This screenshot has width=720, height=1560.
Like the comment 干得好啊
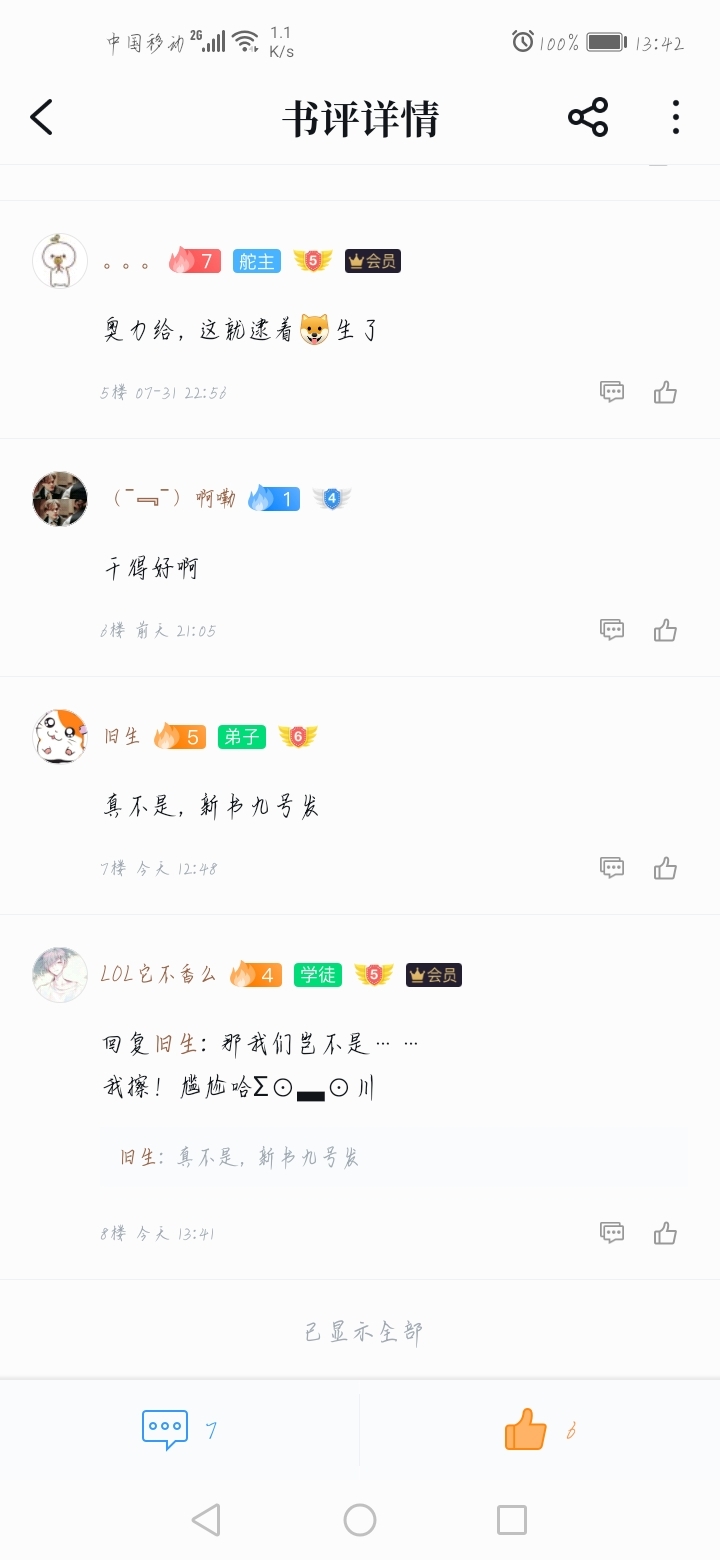[x=665, y=630]
